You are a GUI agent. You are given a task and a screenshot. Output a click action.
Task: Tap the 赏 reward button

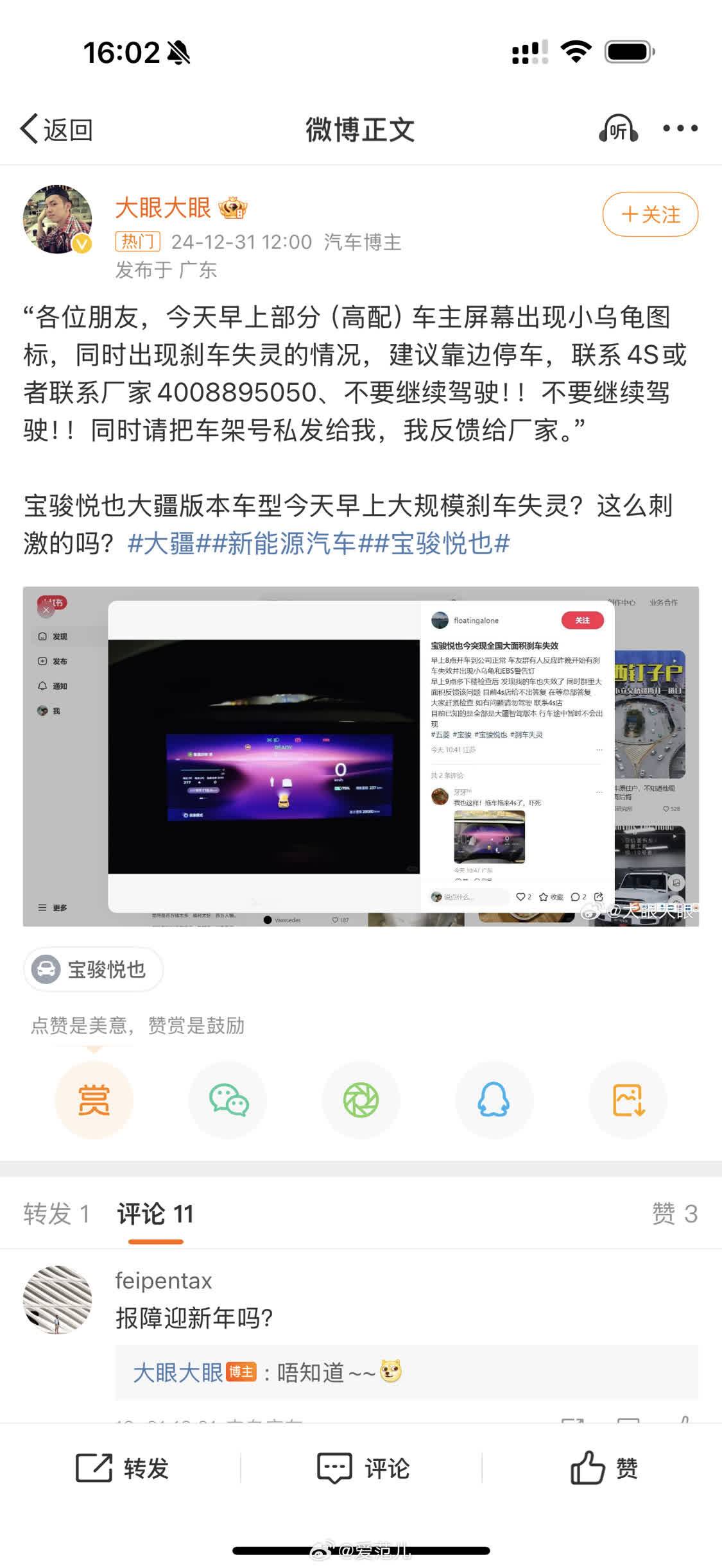pos(94,1100)
